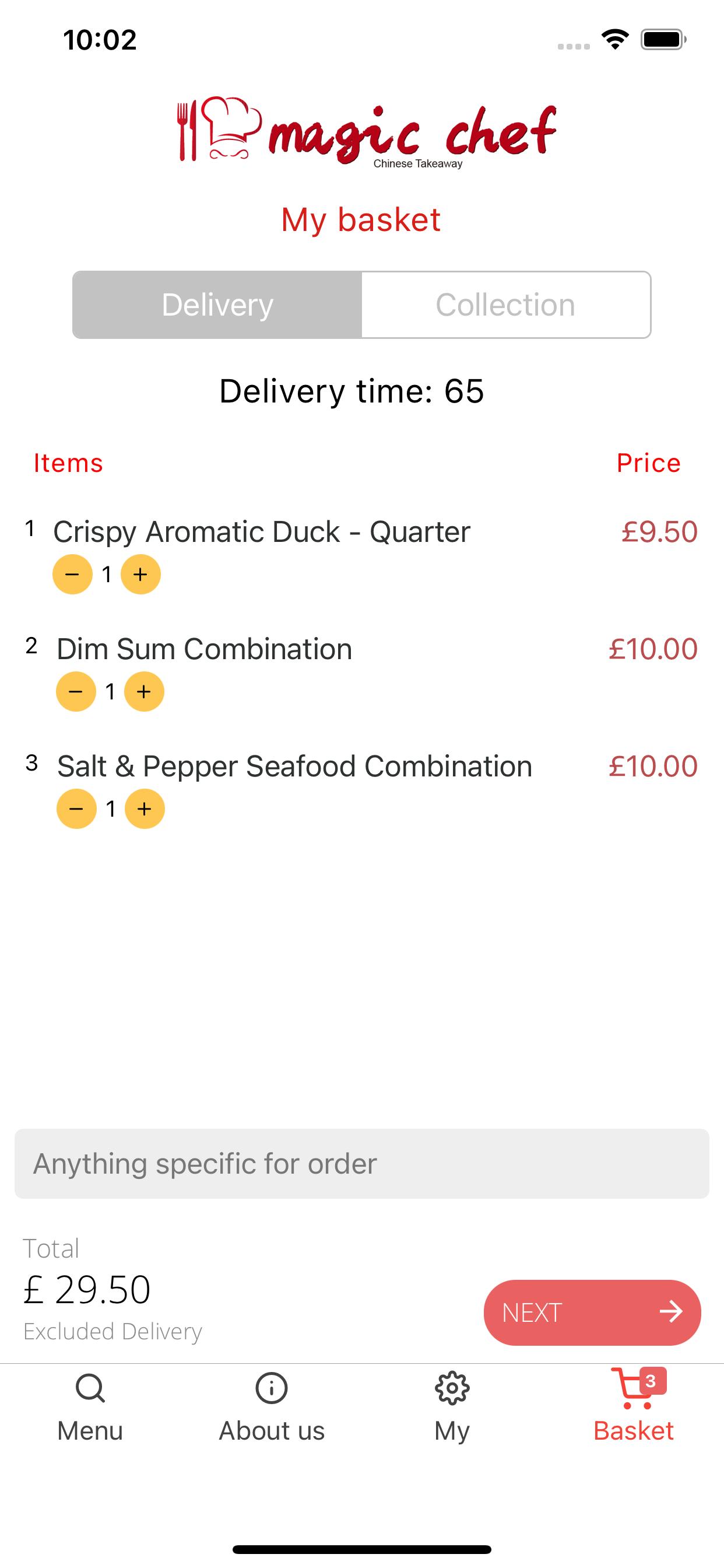The image size is (724, 1568).
Task: Proceed with the NEXT button
Action: (592, 1312)
